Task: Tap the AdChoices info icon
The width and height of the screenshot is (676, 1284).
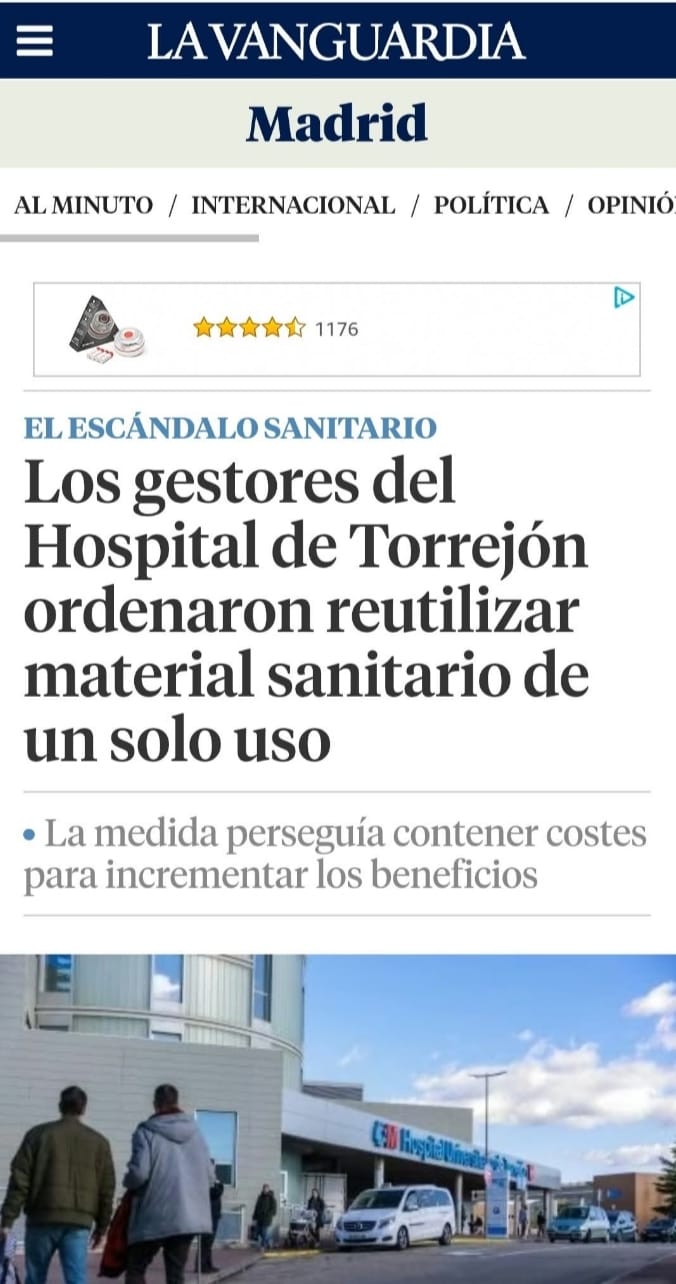Action: coord(625,297)
